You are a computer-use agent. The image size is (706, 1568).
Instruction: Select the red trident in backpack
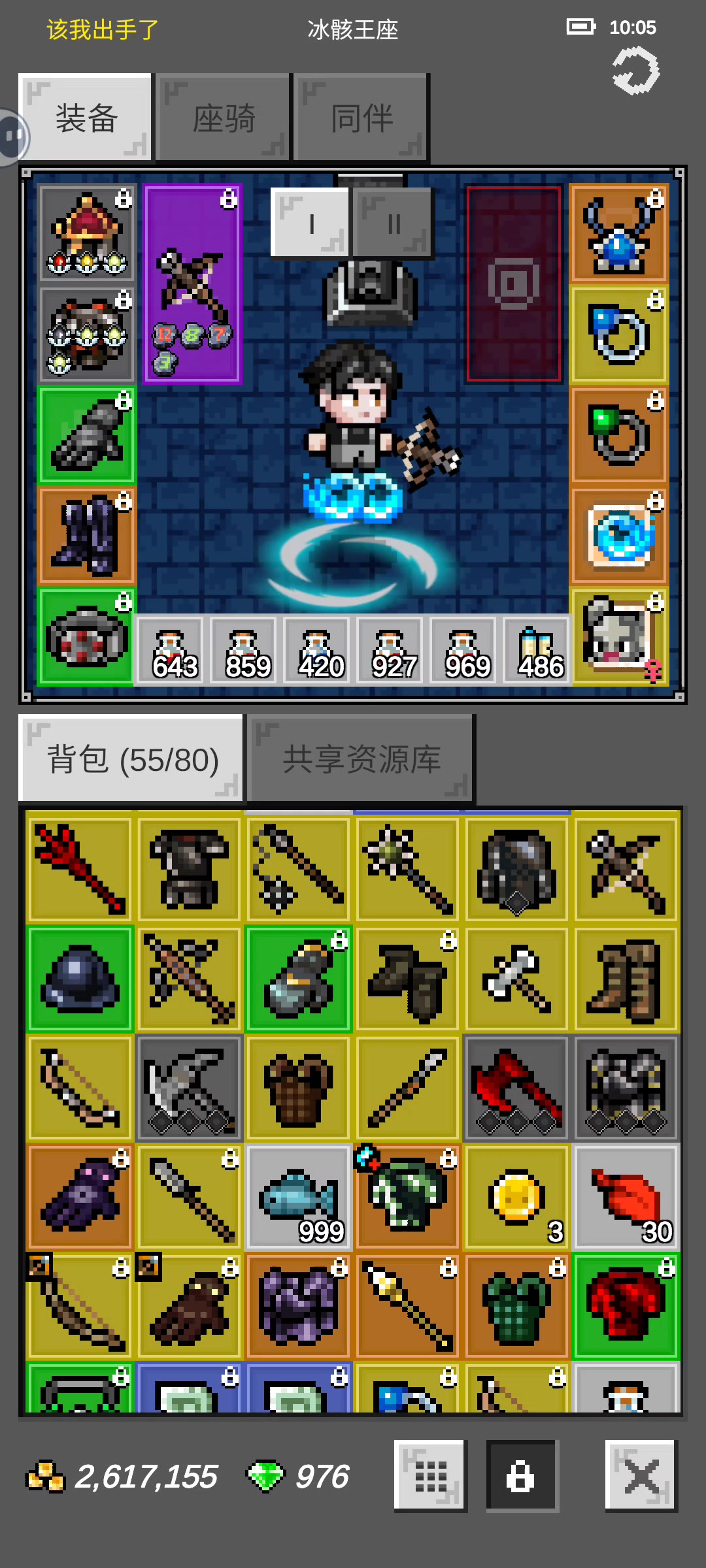coord(80,868)
